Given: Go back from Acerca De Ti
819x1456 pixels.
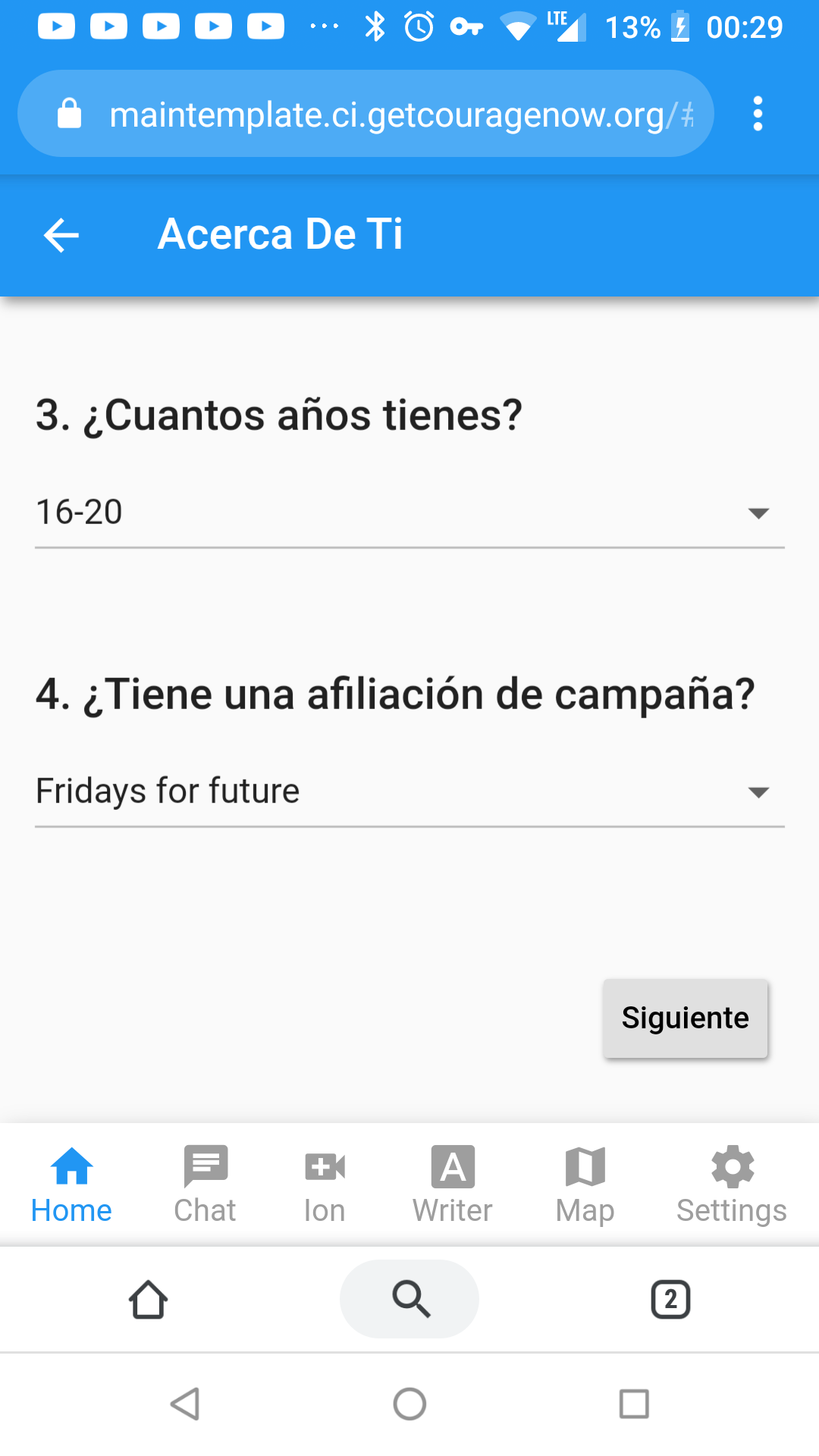Looking at the screenshot, I should pos(61,234).
